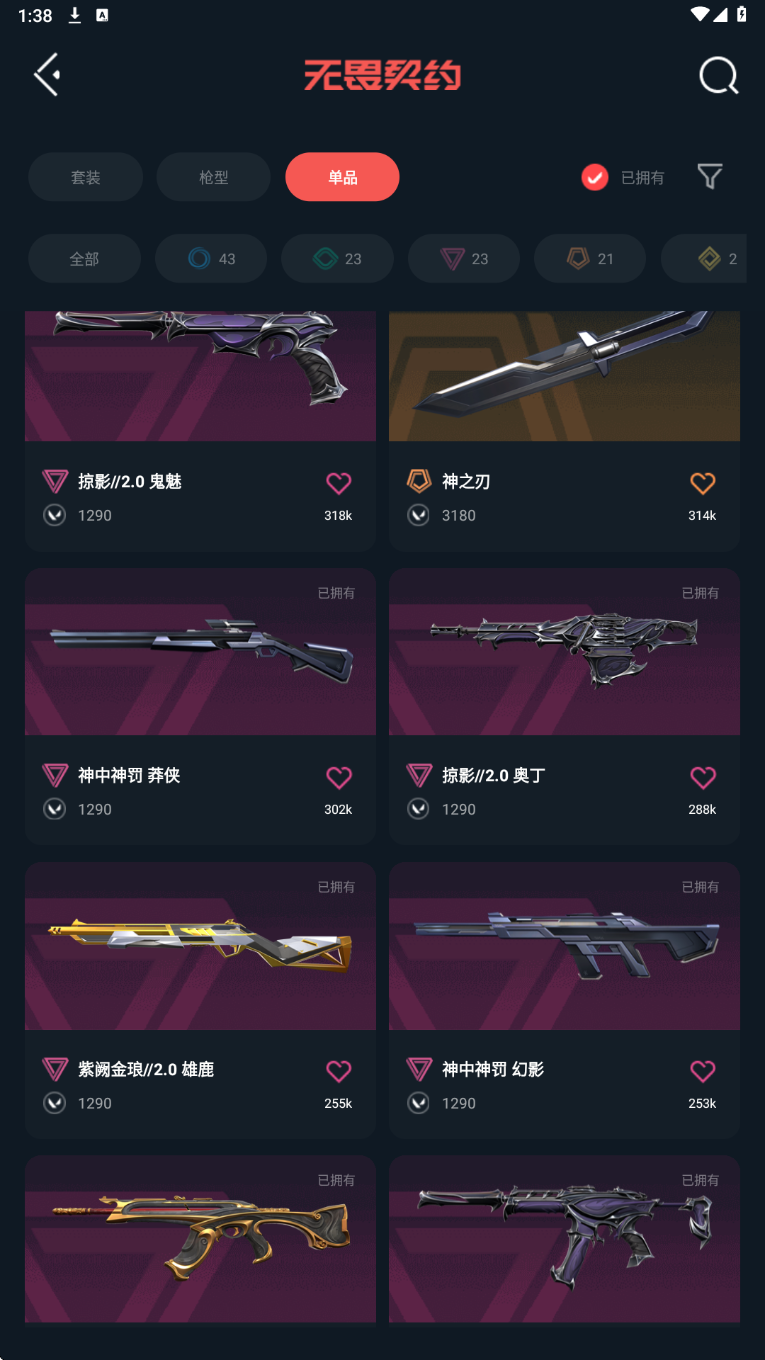
Task: Select the highlighted 单品 tab
Action: tap(342, 176)
